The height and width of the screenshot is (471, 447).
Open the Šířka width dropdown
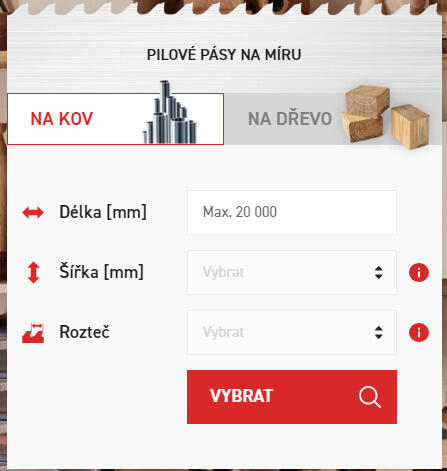tap(292, 272)
